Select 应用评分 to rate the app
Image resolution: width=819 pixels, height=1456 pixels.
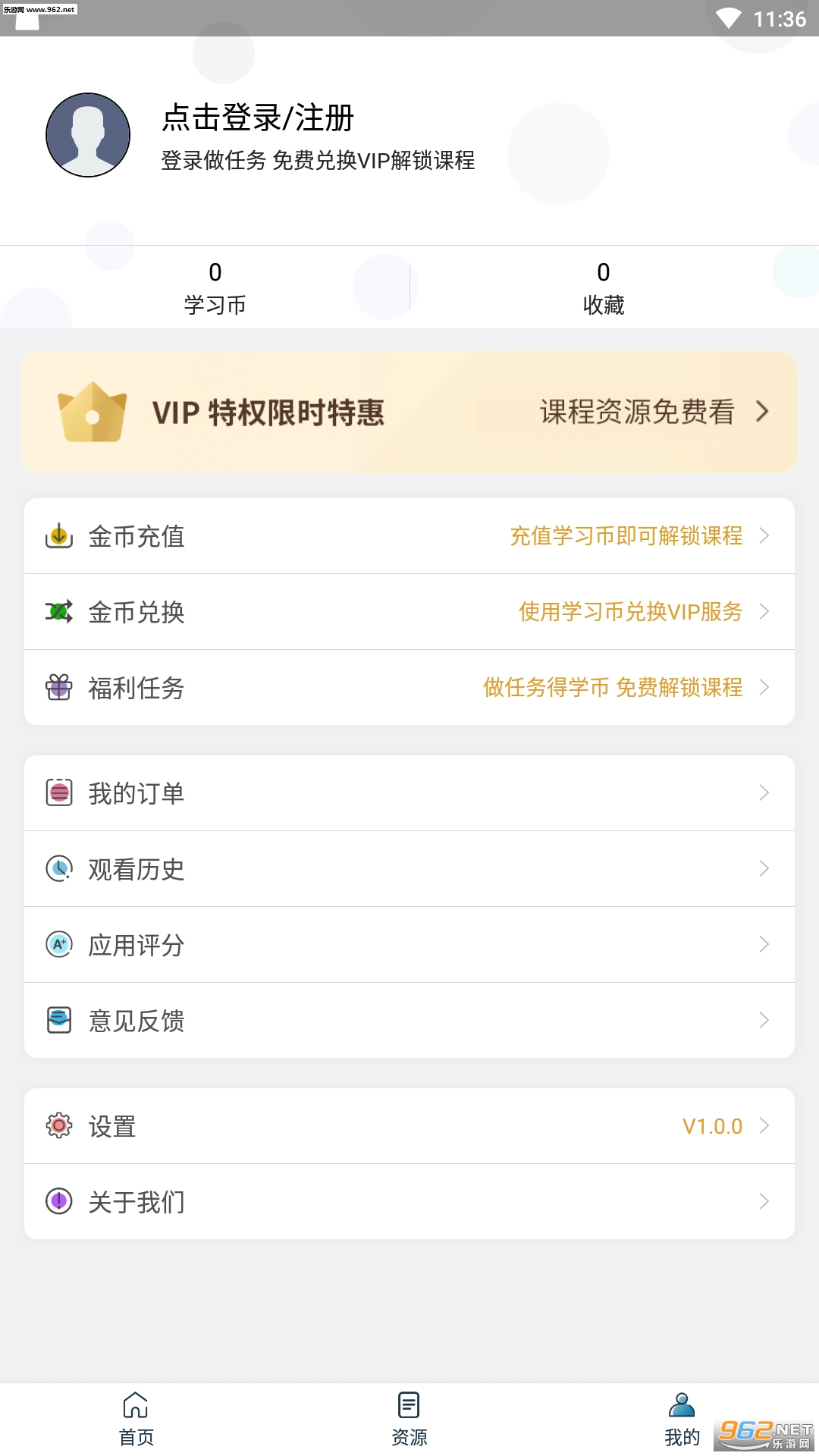click(409, 945)
